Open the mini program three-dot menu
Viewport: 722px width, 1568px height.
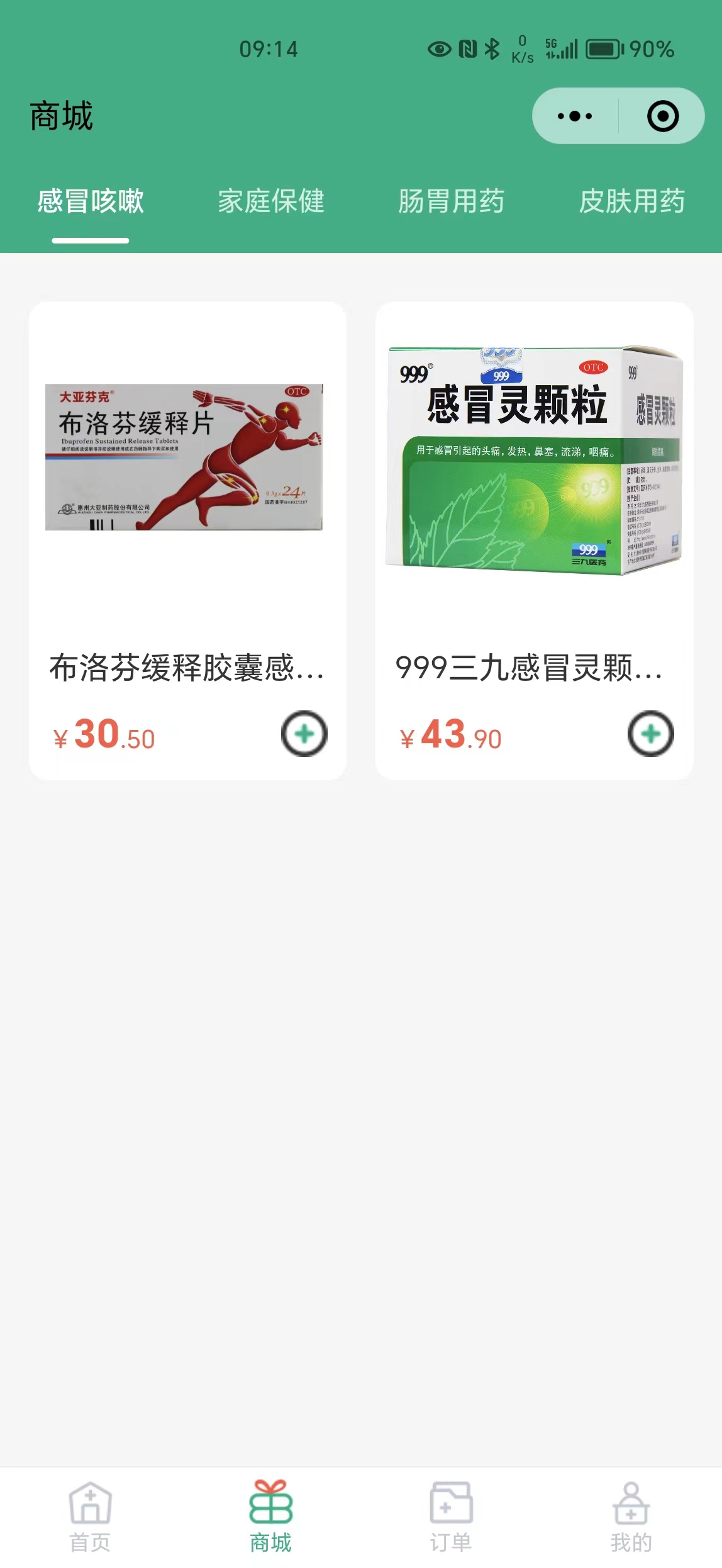click(x=575, y=116)
